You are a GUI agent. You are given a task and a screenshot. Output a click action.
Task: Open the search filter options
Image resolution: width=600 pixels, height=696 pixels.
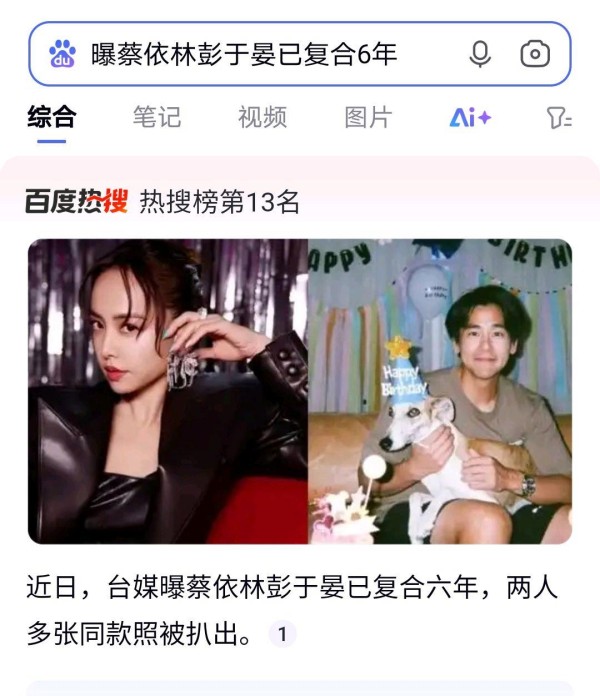tap(559, 119)
